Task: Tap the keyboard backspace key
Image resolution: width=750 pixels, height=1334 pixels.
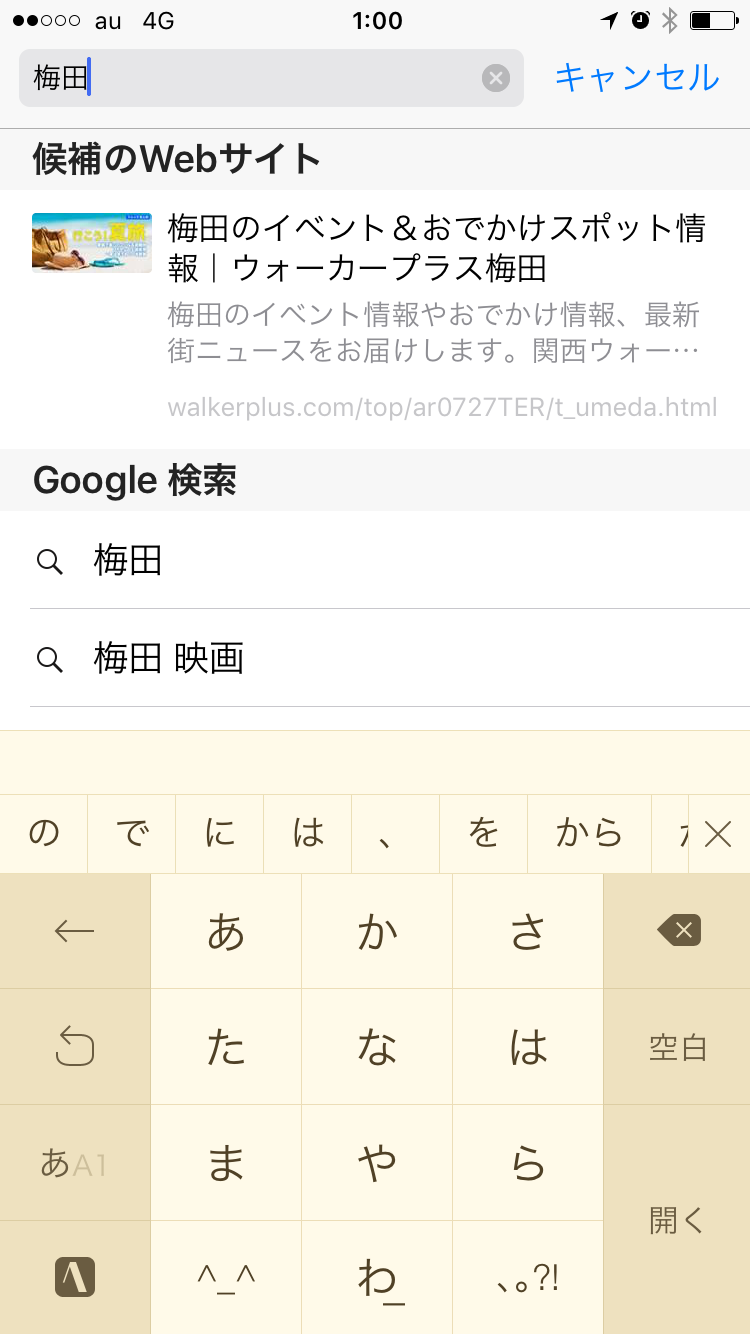Action: pyautogui.click(x=678, y=931)
